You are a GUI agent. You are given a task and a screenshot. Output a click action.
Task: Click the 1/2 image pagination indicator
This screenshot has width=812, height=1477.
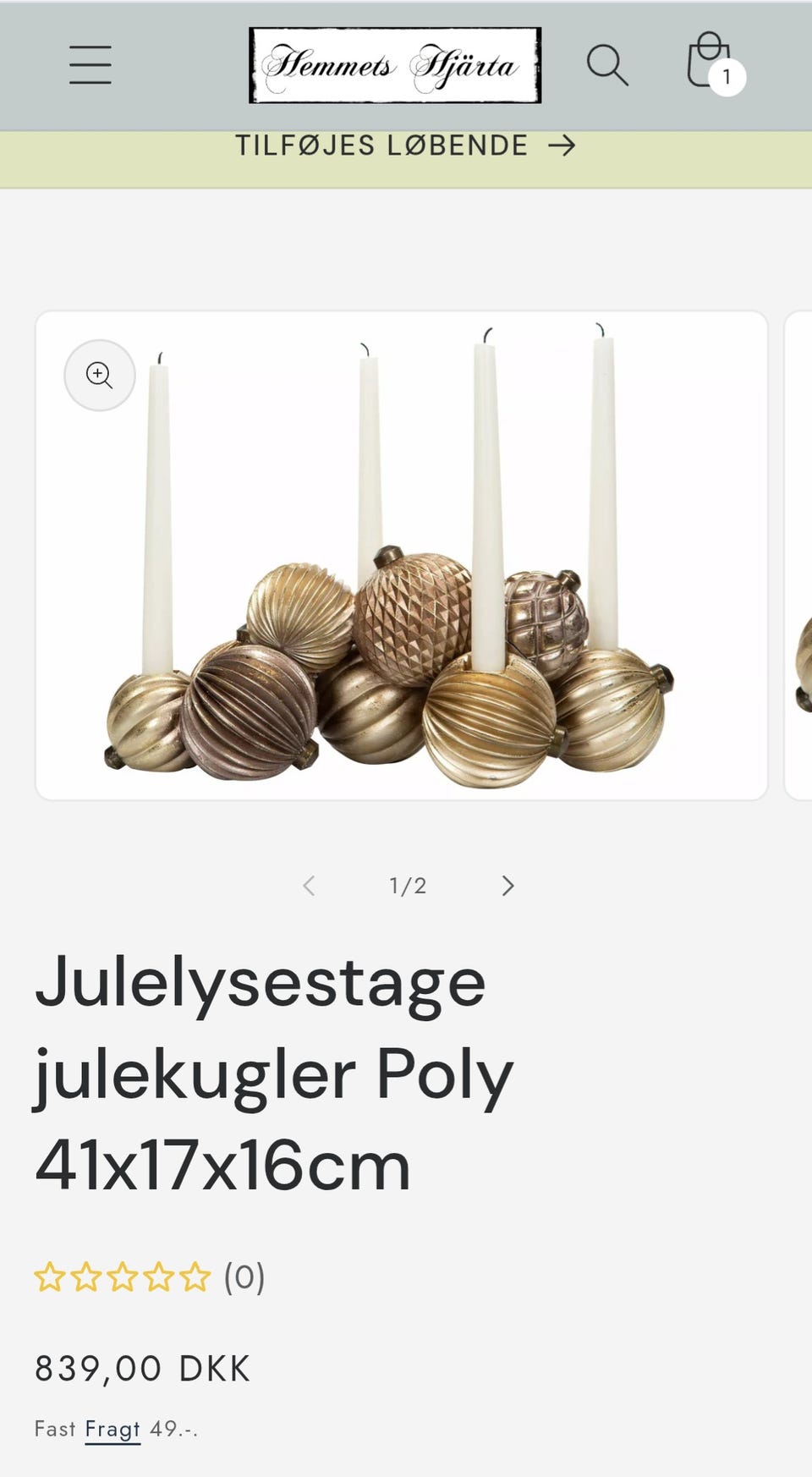click(407, 886)
